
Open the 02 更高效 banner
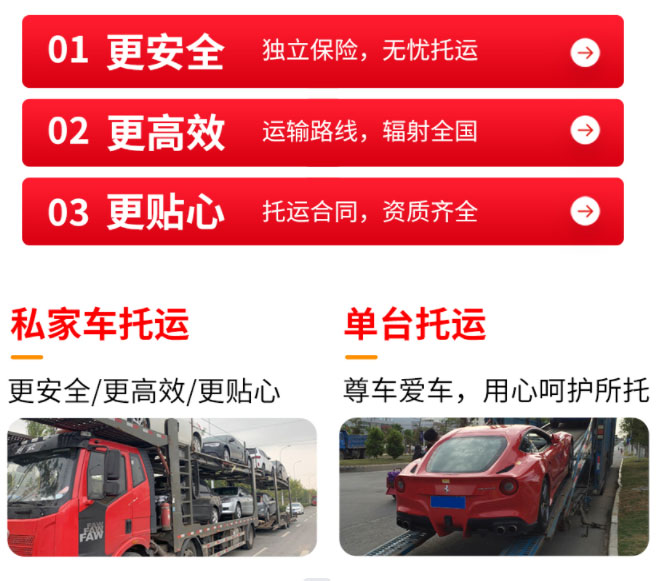click(322, 132)
